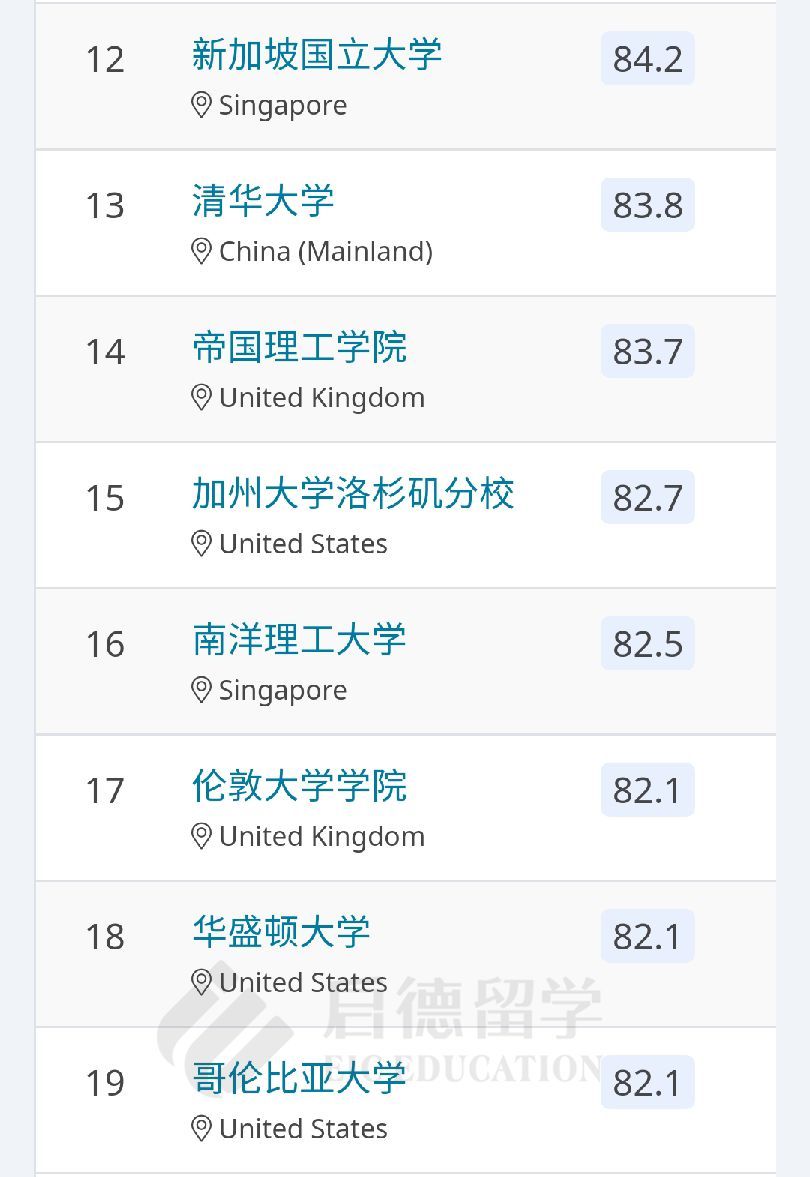View 哥伦比亚大学 university page
The height and width of the screenshot is (1177, 810).
299,1078
